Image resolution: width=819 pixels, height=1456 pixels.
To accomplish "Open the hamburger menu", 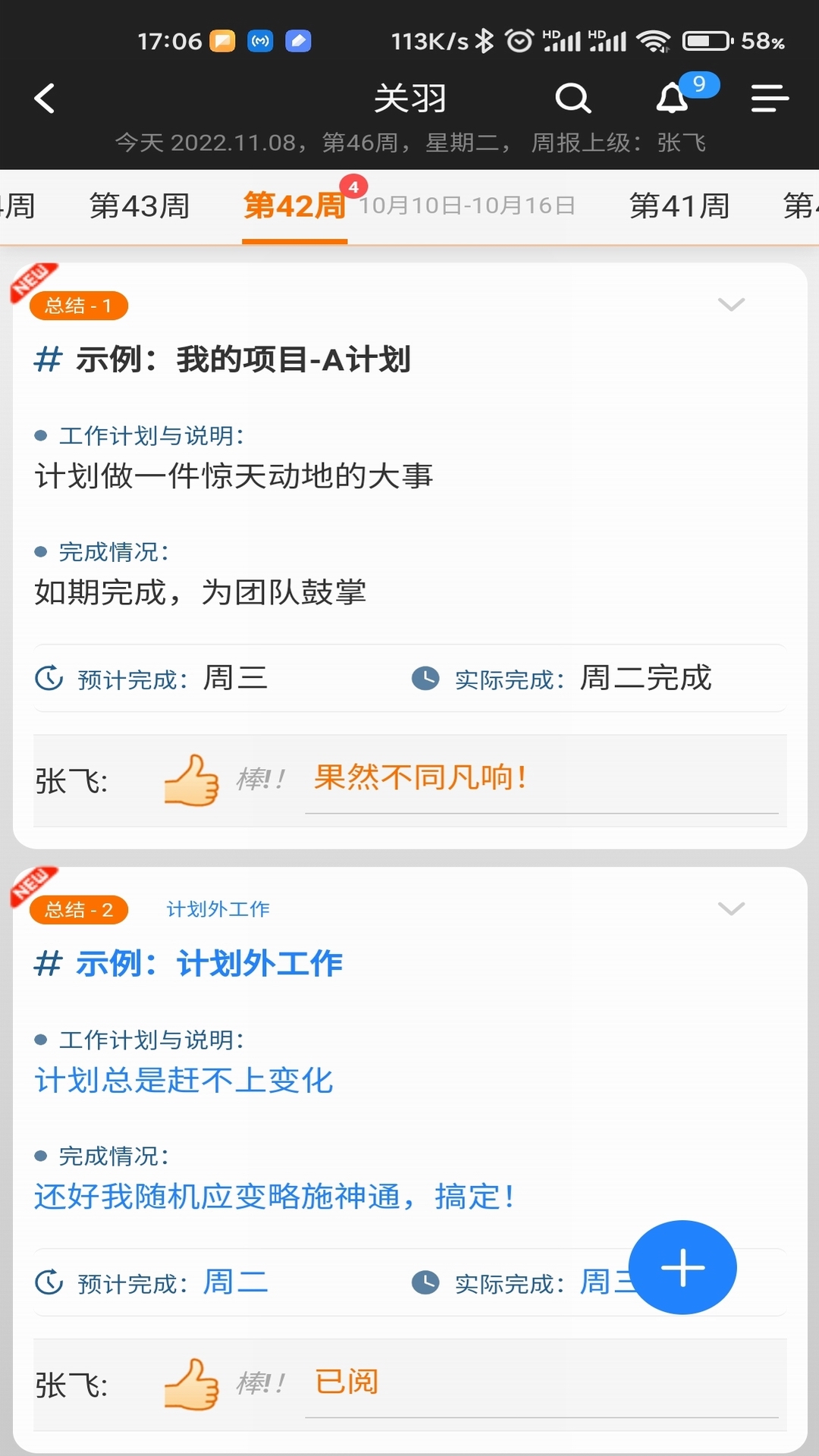I will [x=769, y=98].
